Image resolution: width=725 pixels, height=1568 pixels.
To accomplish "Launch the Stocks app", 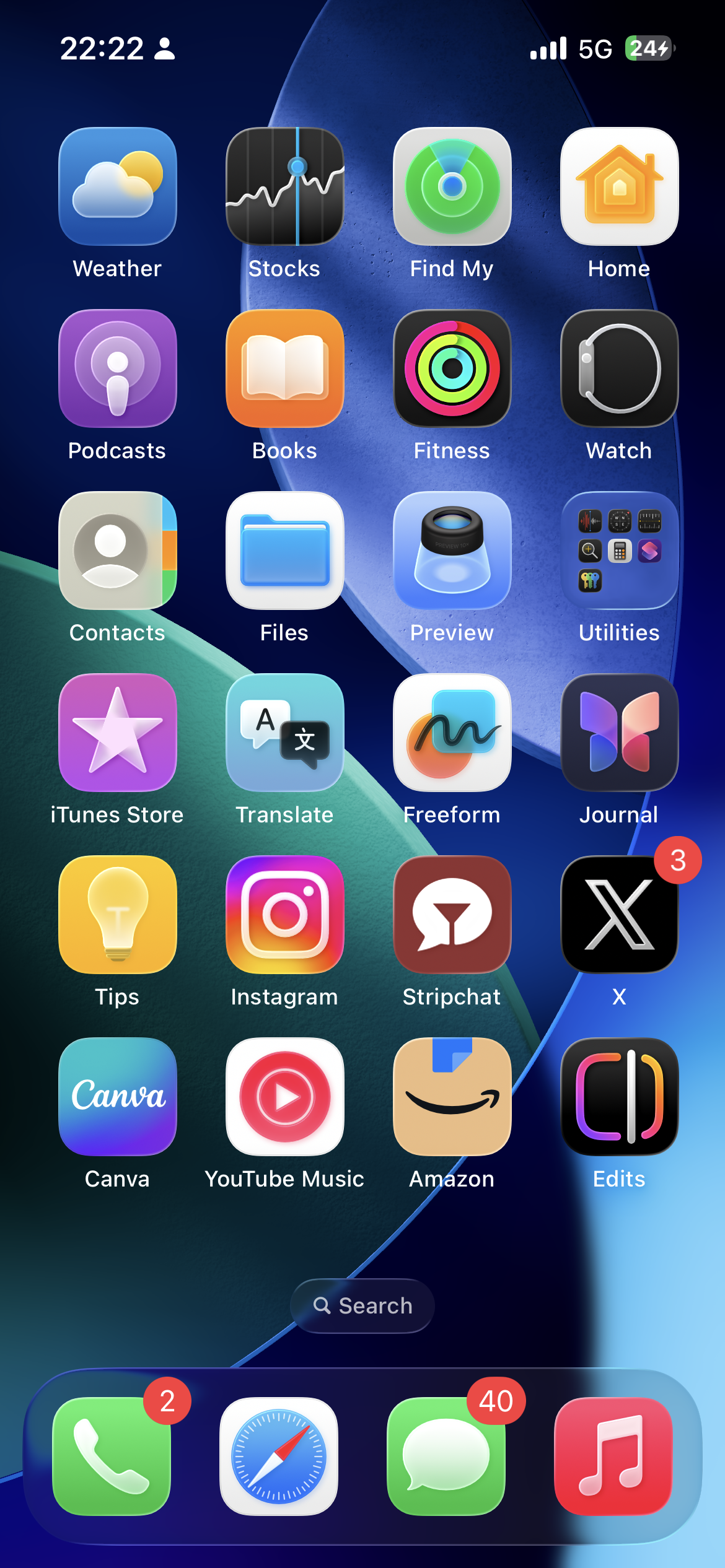I will point(285,186).
